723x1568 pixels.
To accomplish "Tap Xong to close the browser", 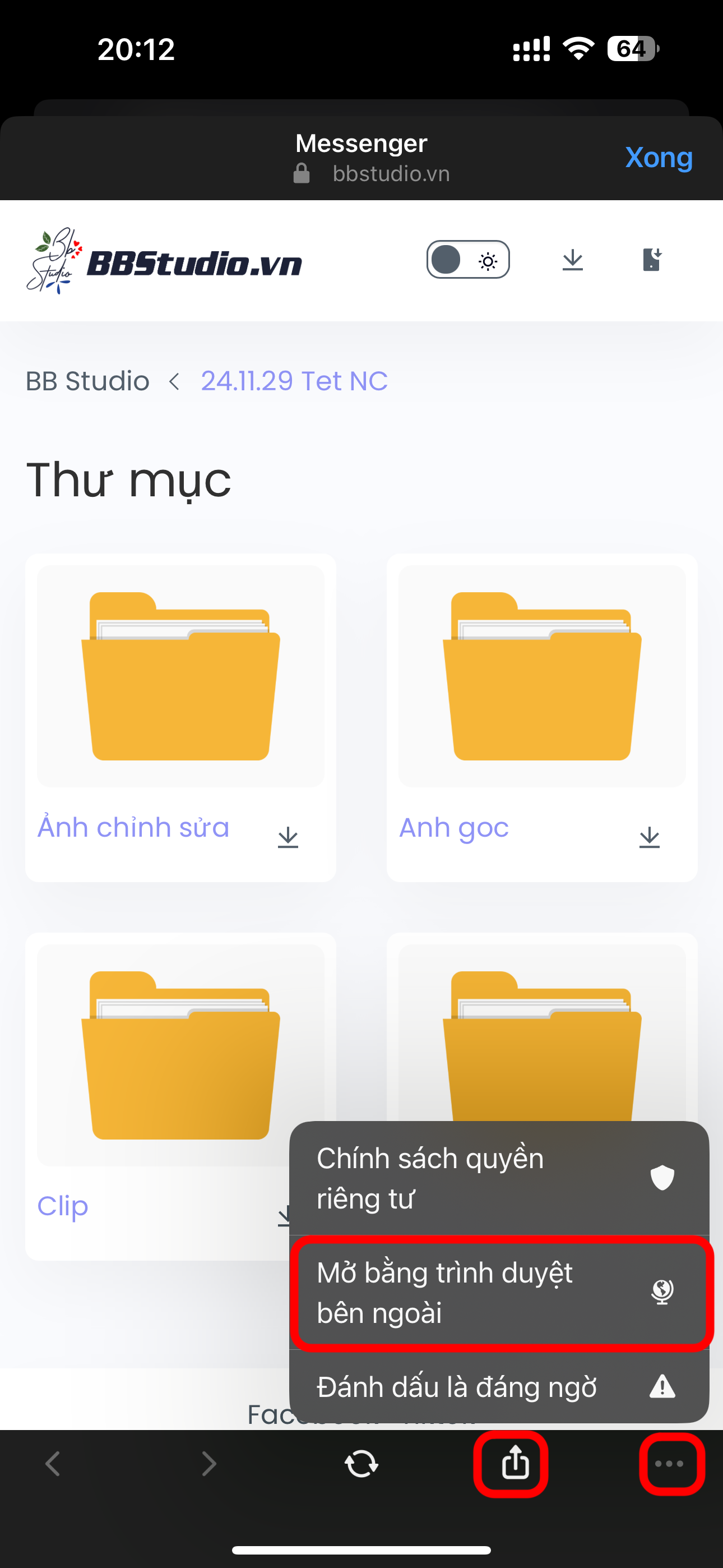I will coord(659,158).
